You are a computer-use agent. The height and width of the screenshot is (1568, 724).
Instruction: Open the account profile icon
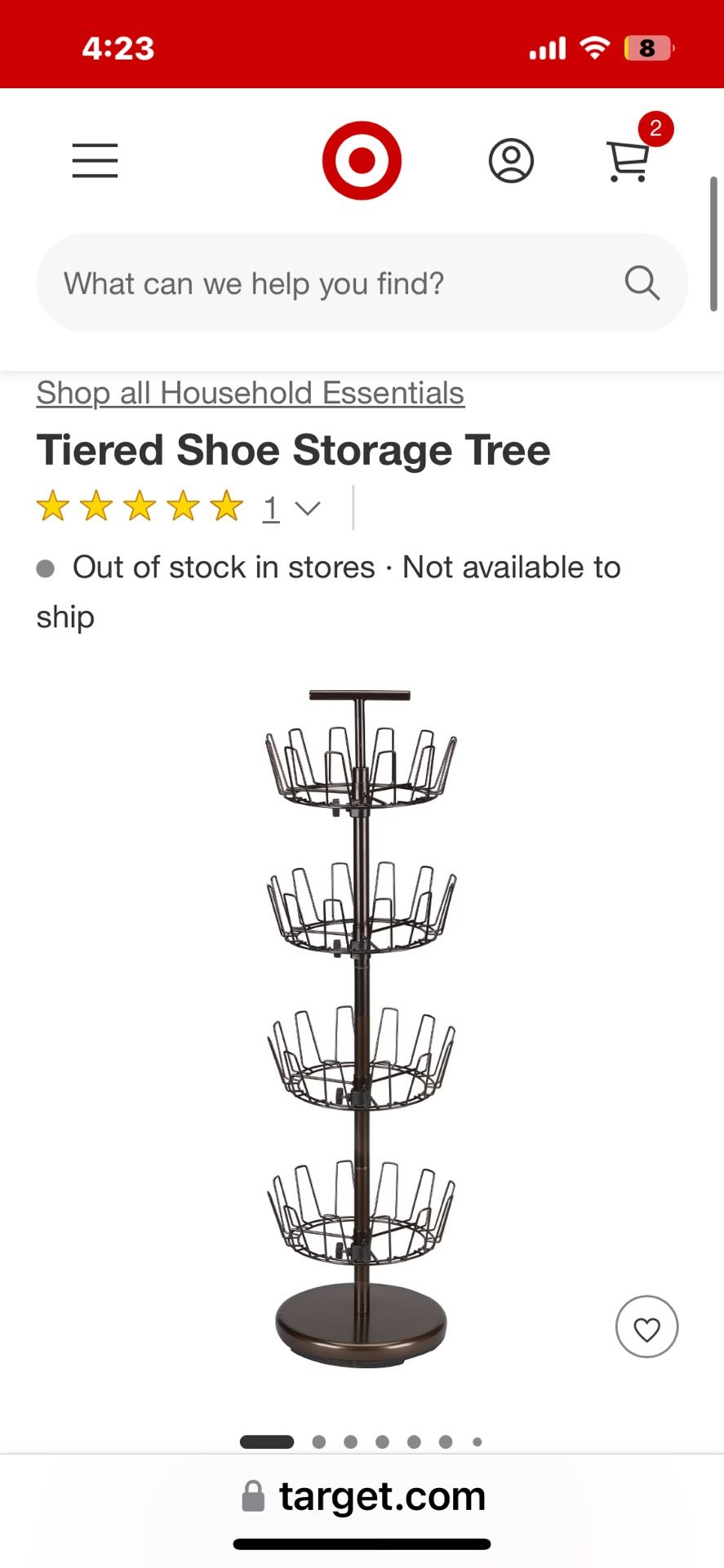tap(511, 161)
